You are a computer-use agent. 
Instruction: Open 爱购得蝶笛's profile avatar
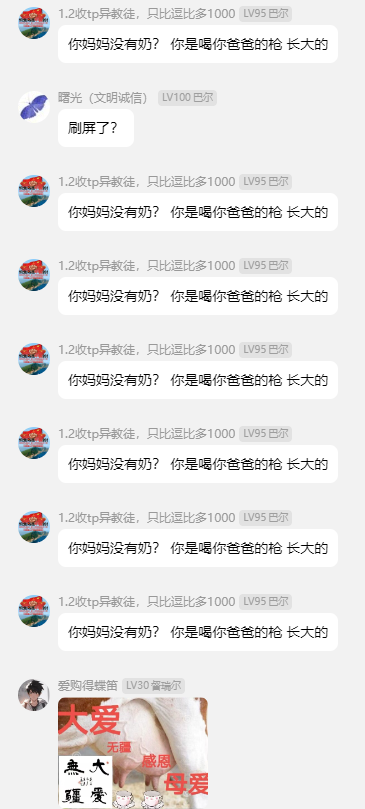point(34,694)
